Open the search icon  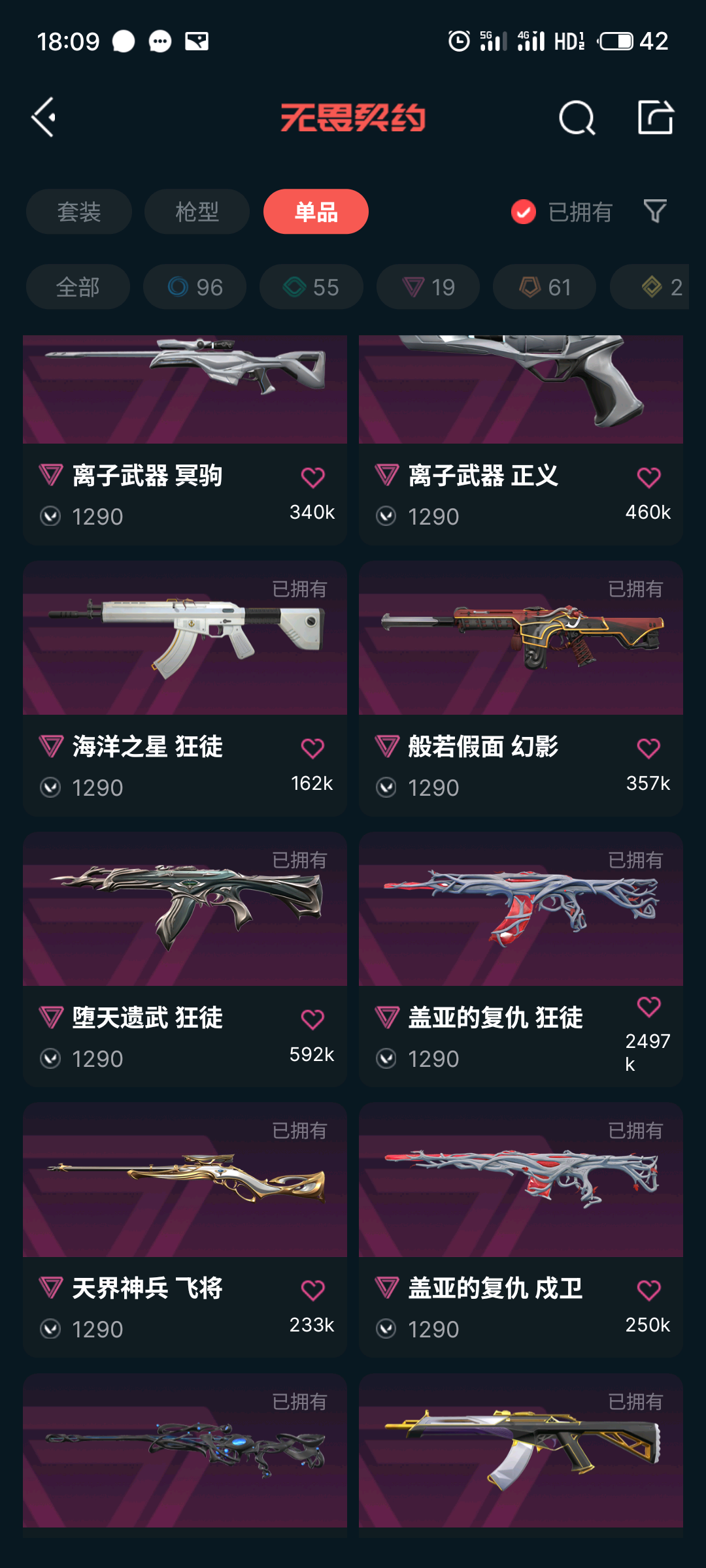click(577, 118)
